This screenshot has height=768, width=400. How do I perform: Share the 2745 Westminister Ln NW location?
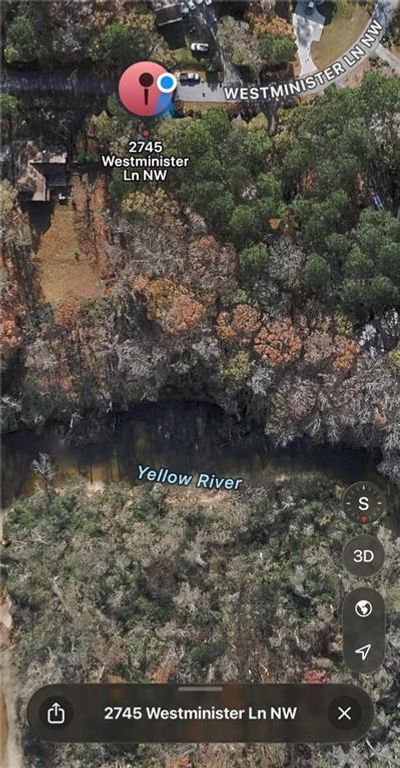(x=55, y=713)
